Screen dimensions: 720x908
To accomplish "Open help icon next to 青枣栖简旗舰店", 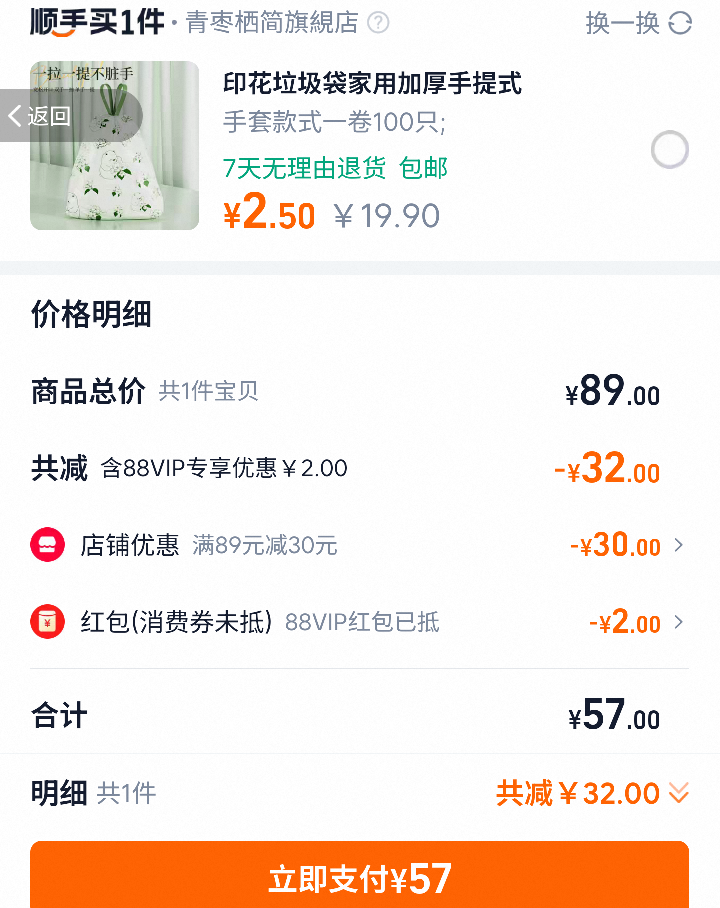I will [x=378, y=23].
